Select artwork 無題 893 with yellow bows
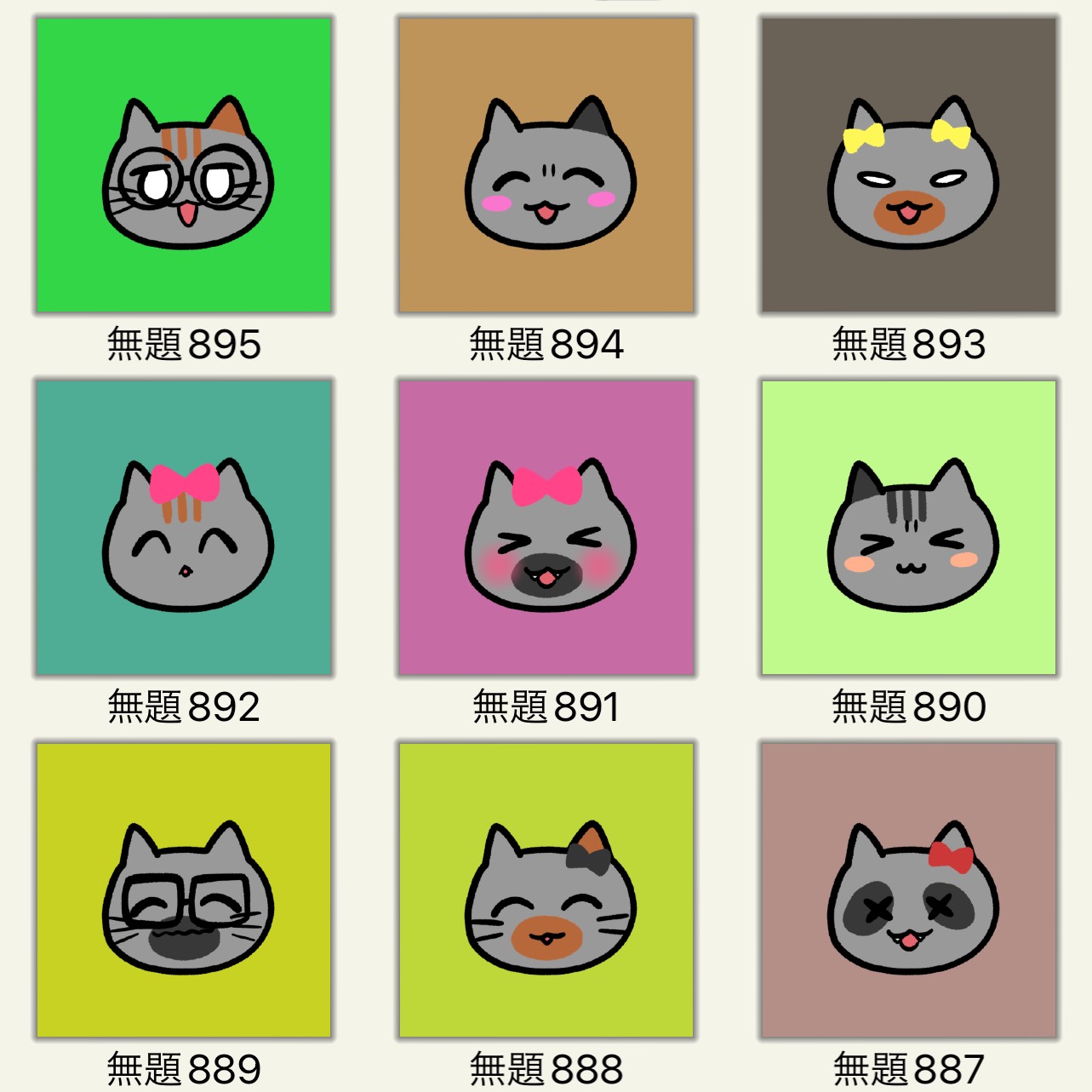 coord(909,166)
